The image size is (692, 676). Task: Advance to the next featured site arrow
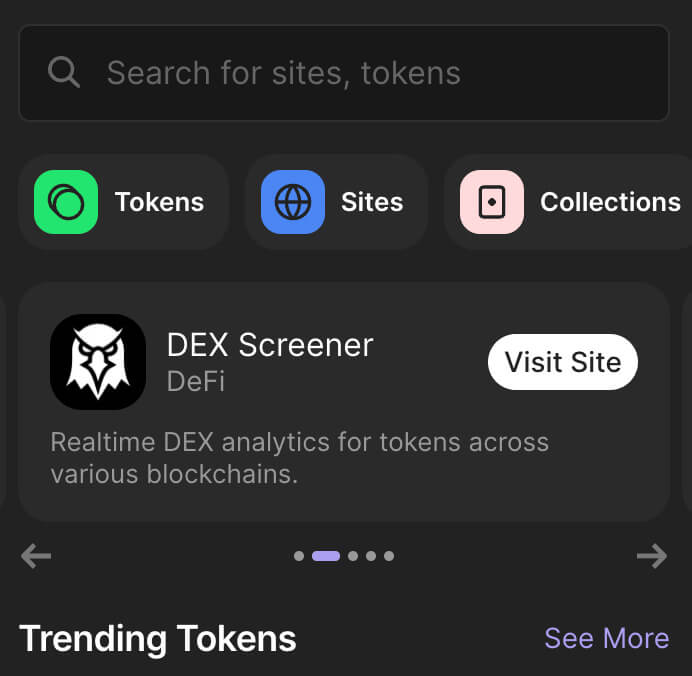click(x=651, y=556)
